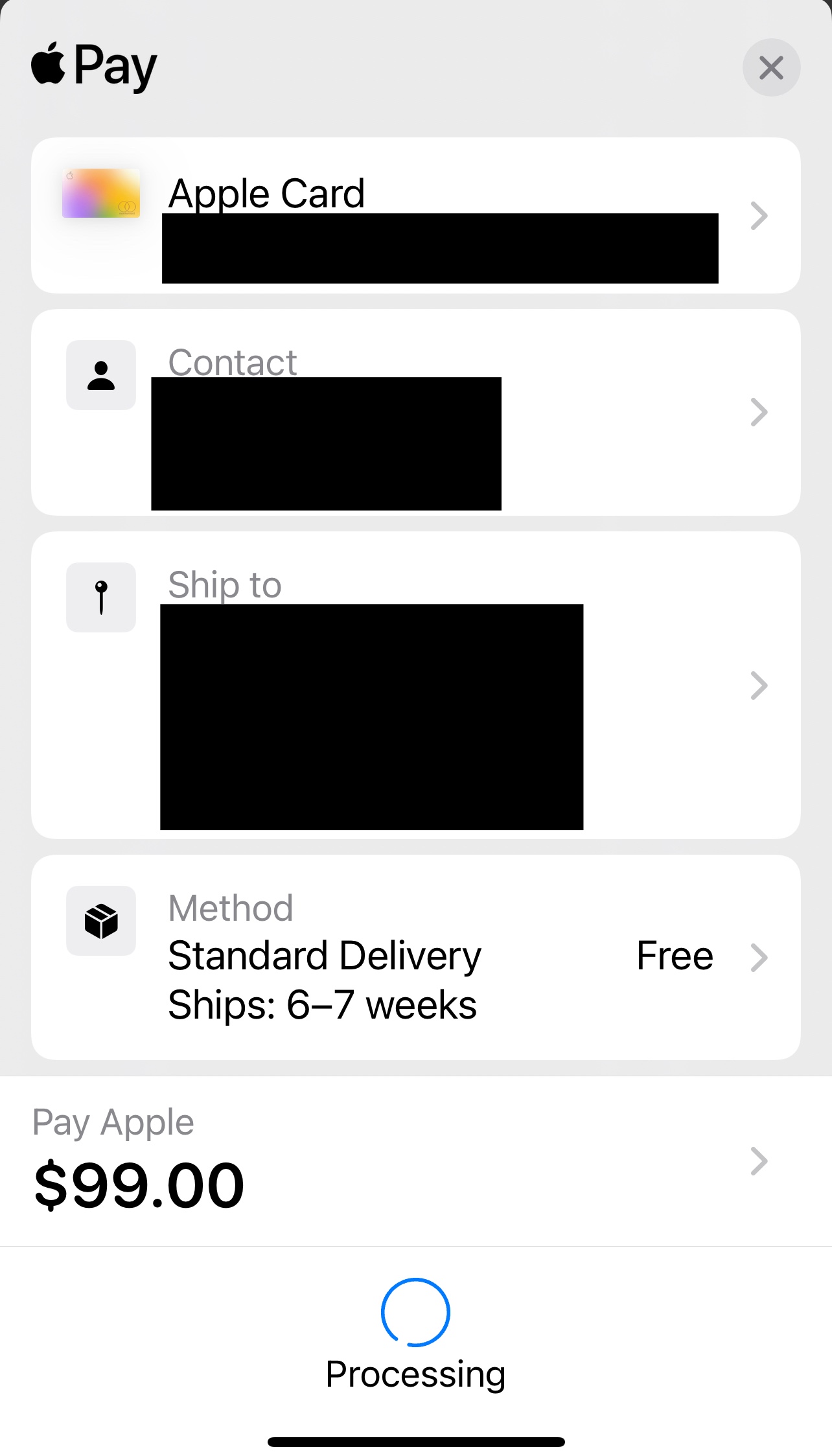
Task: Change the Apple Card payment method
Action: point(758,216)
